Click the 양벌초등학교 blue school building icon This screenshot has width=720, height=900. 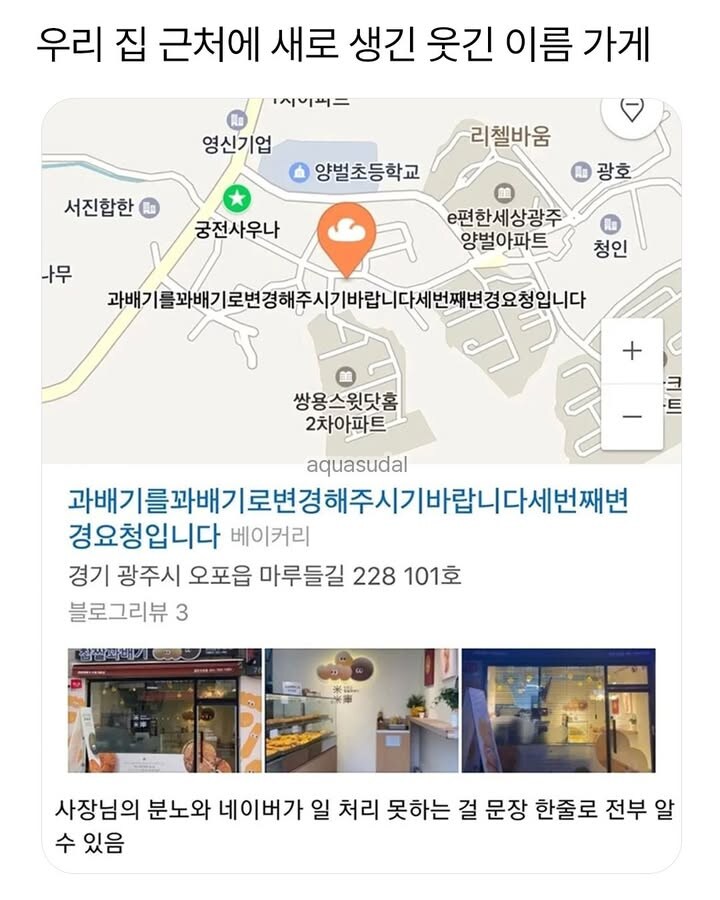pyautogui.click(x=299, y=169)
